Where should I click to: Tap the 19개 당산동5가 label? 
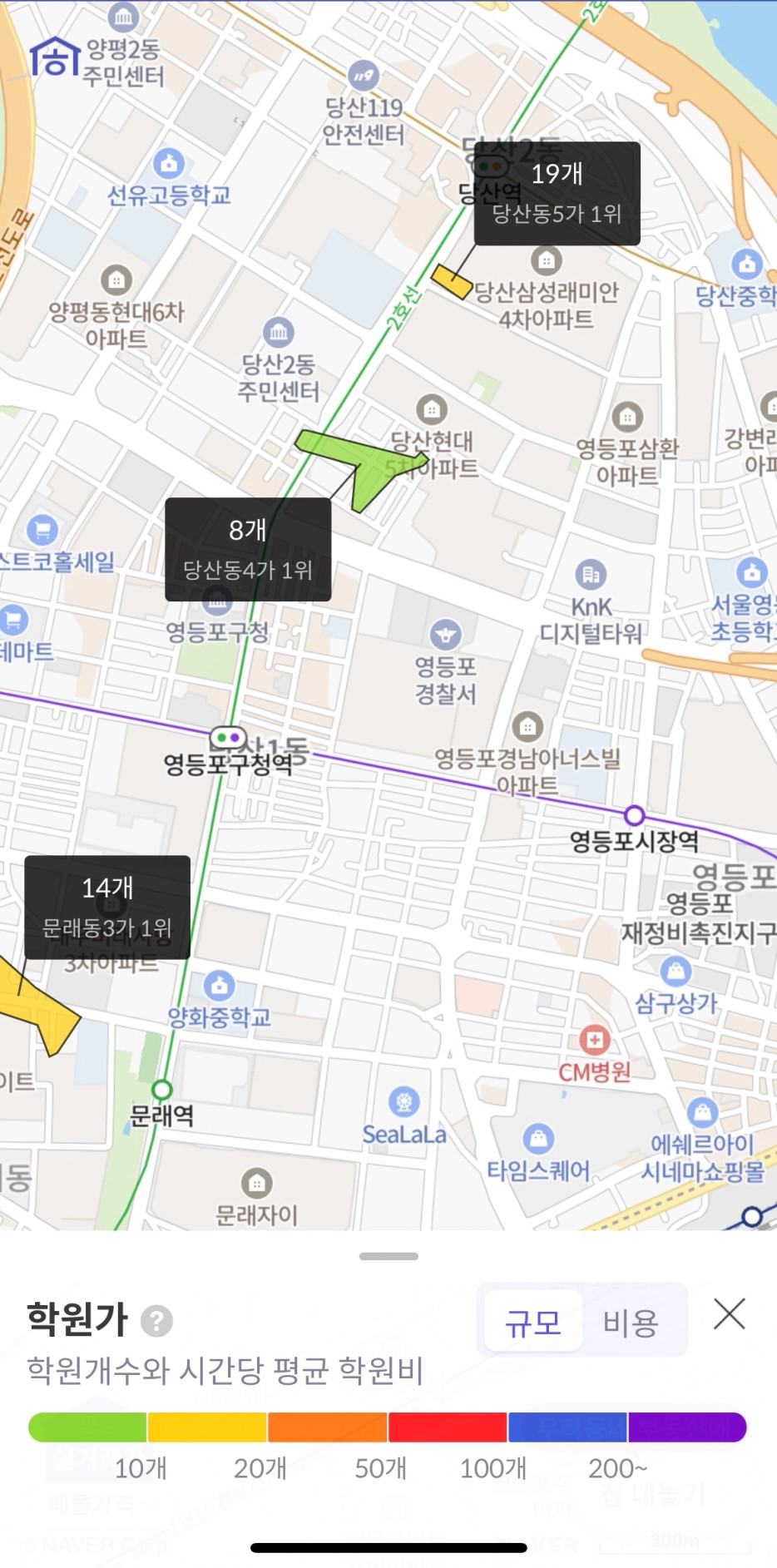[557, 193]
